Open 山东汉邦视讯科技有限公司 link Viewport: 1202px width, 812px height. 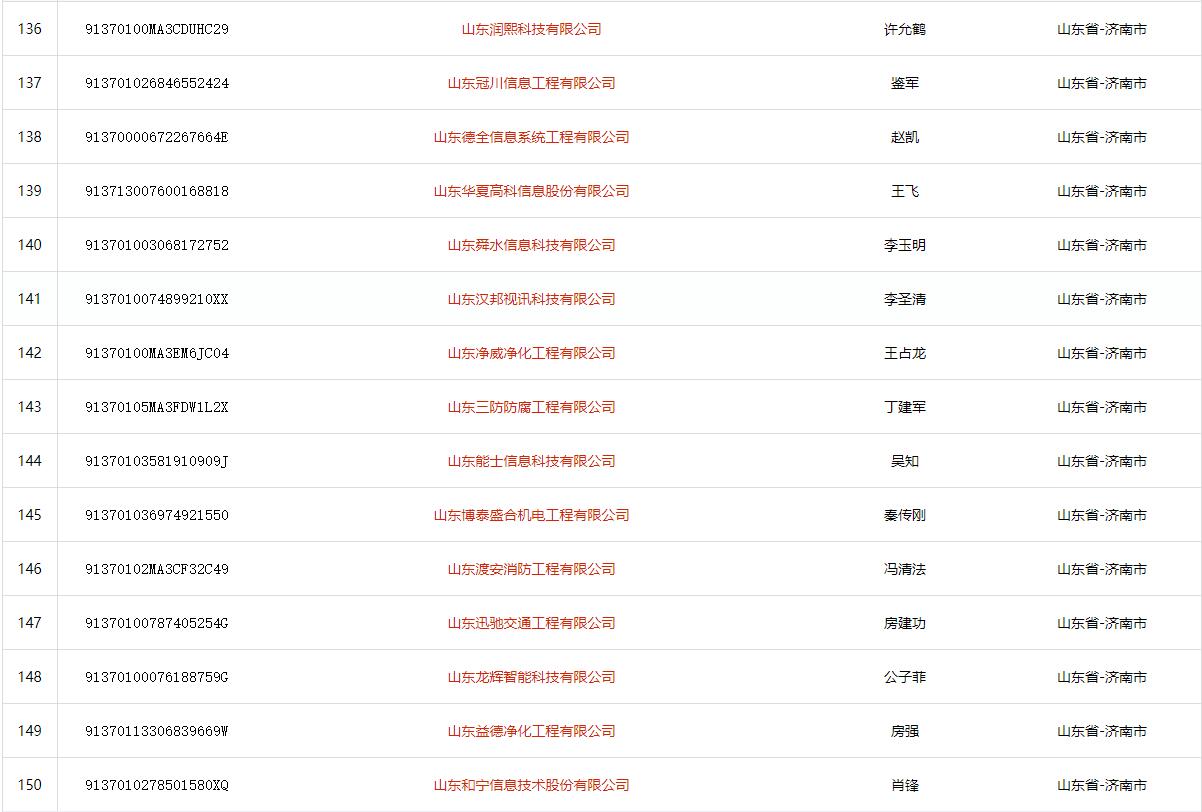pyautogui.click(x=531, y=300)
